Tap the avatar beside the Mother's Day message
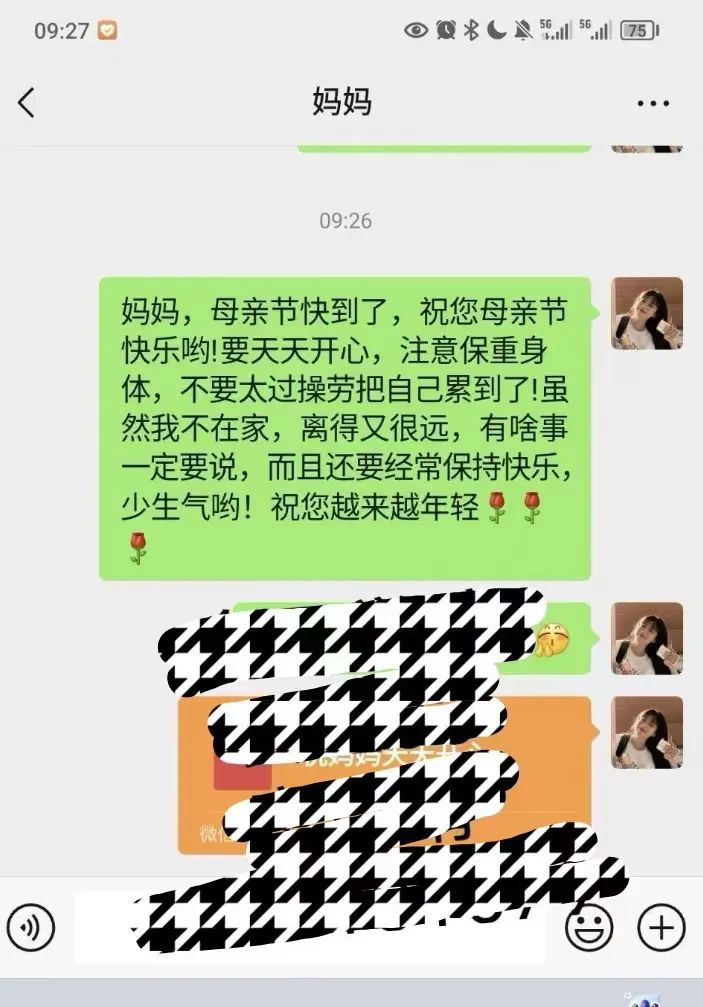The image size is (703, 1007). (x=647, y=313)
